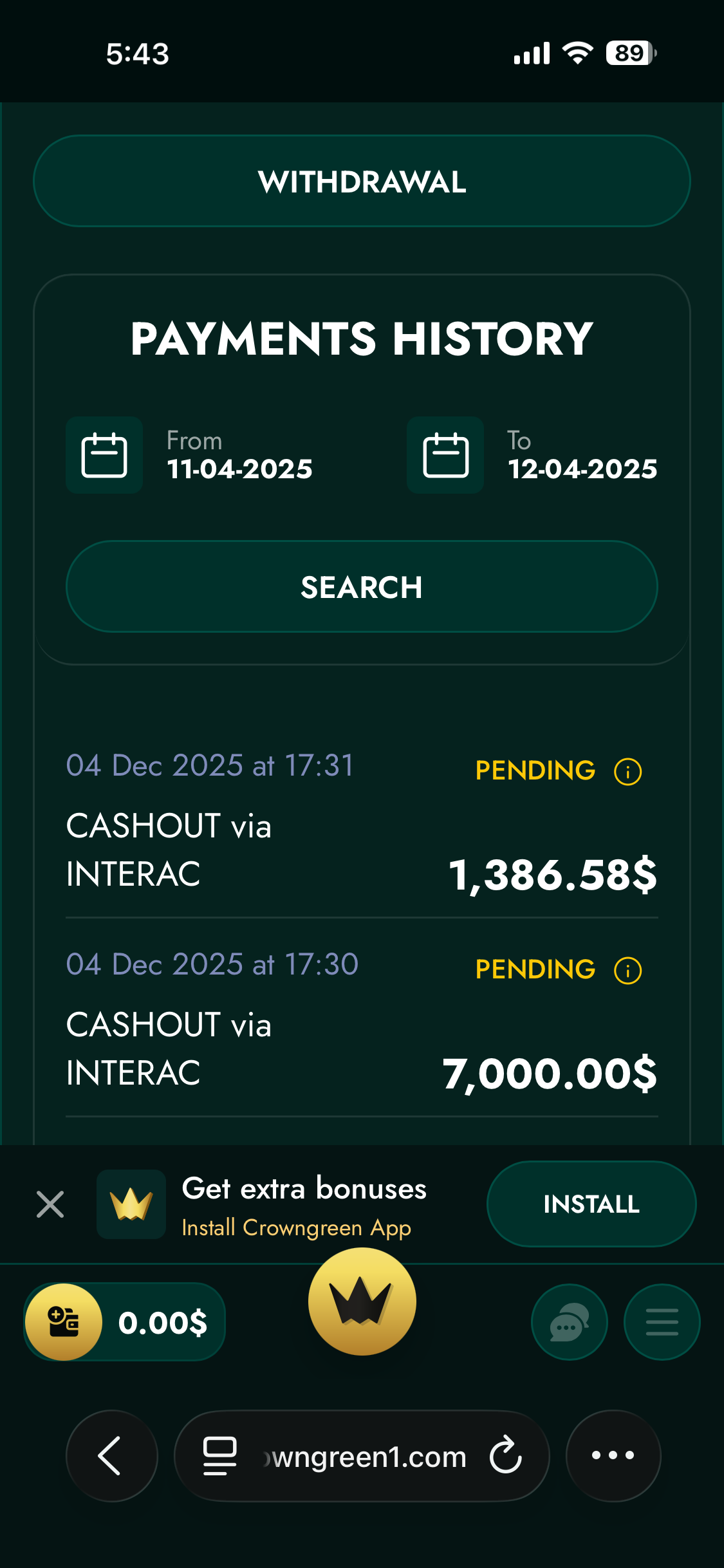Open the wallet balance 0.00$

coord(125,1322)
